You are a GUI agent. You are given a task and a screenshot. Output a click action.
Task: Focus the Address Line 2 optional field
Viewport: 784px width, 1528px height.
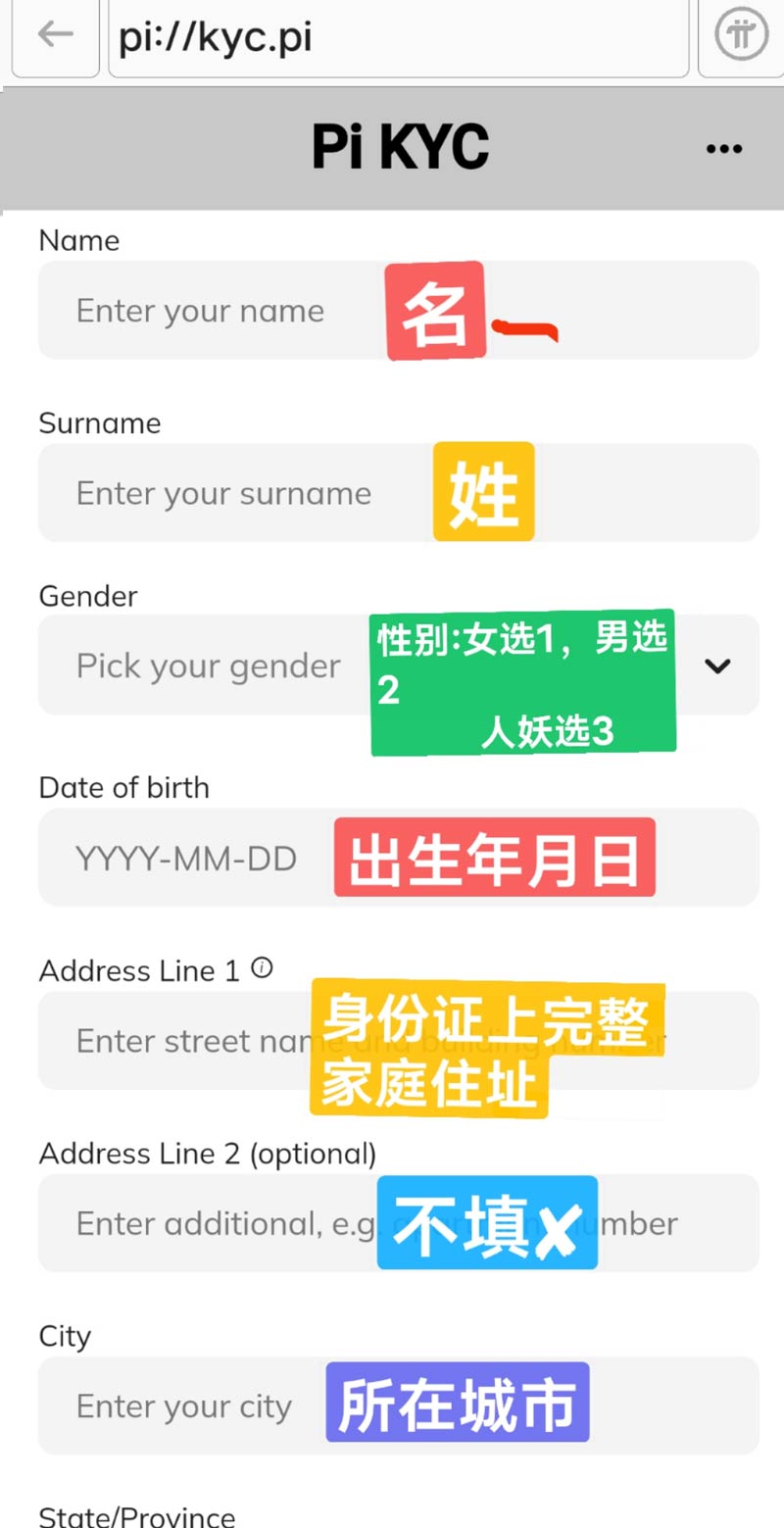[399, 1222]
